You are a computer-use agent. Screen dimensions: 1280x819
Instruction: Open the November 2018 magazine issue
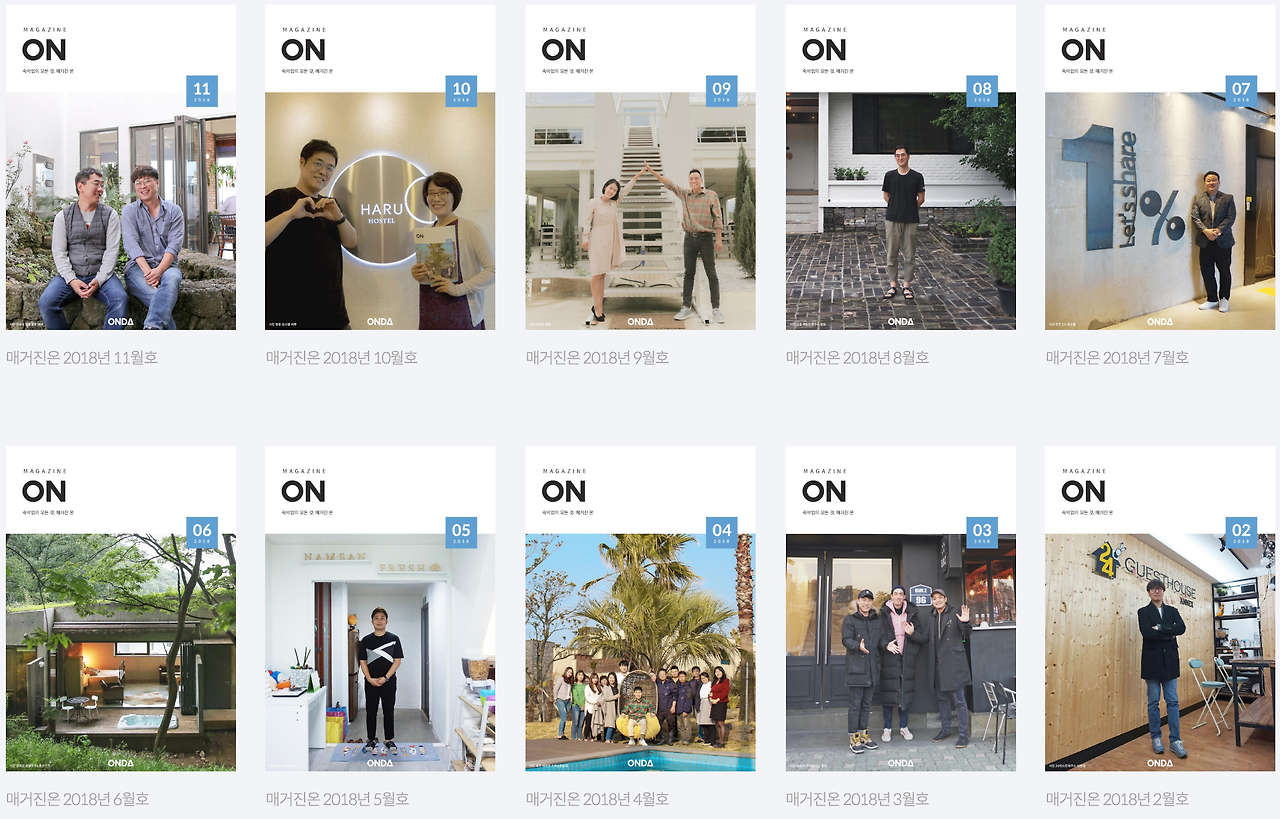pos(121,168)
